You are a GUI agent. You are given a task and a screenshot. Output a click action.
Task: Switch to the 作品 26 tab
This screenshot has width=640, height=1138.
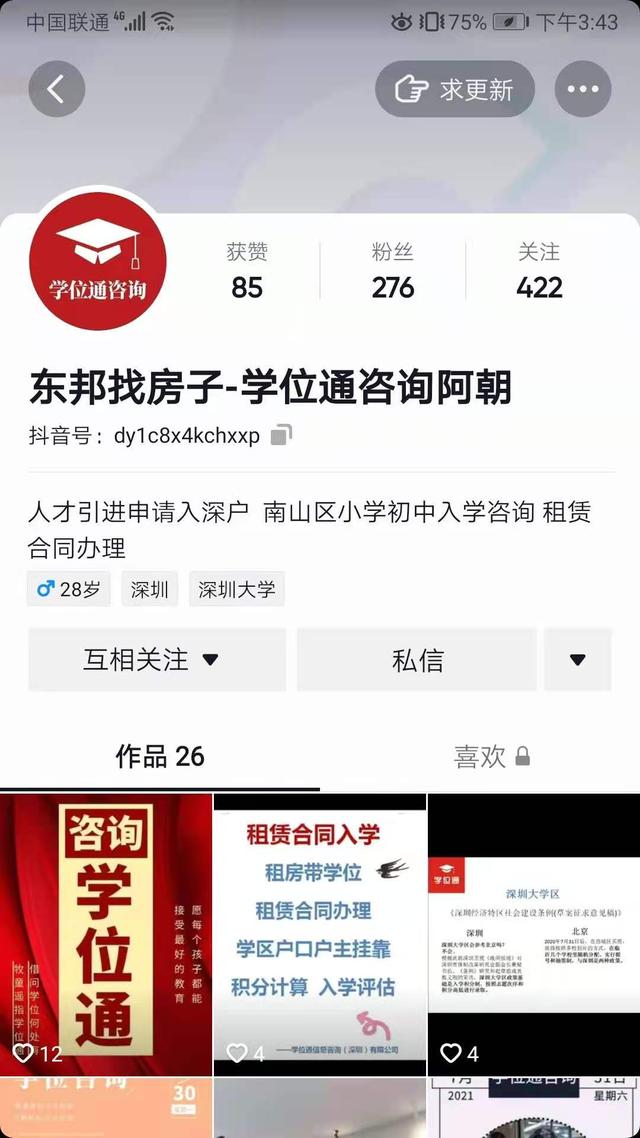160,757
